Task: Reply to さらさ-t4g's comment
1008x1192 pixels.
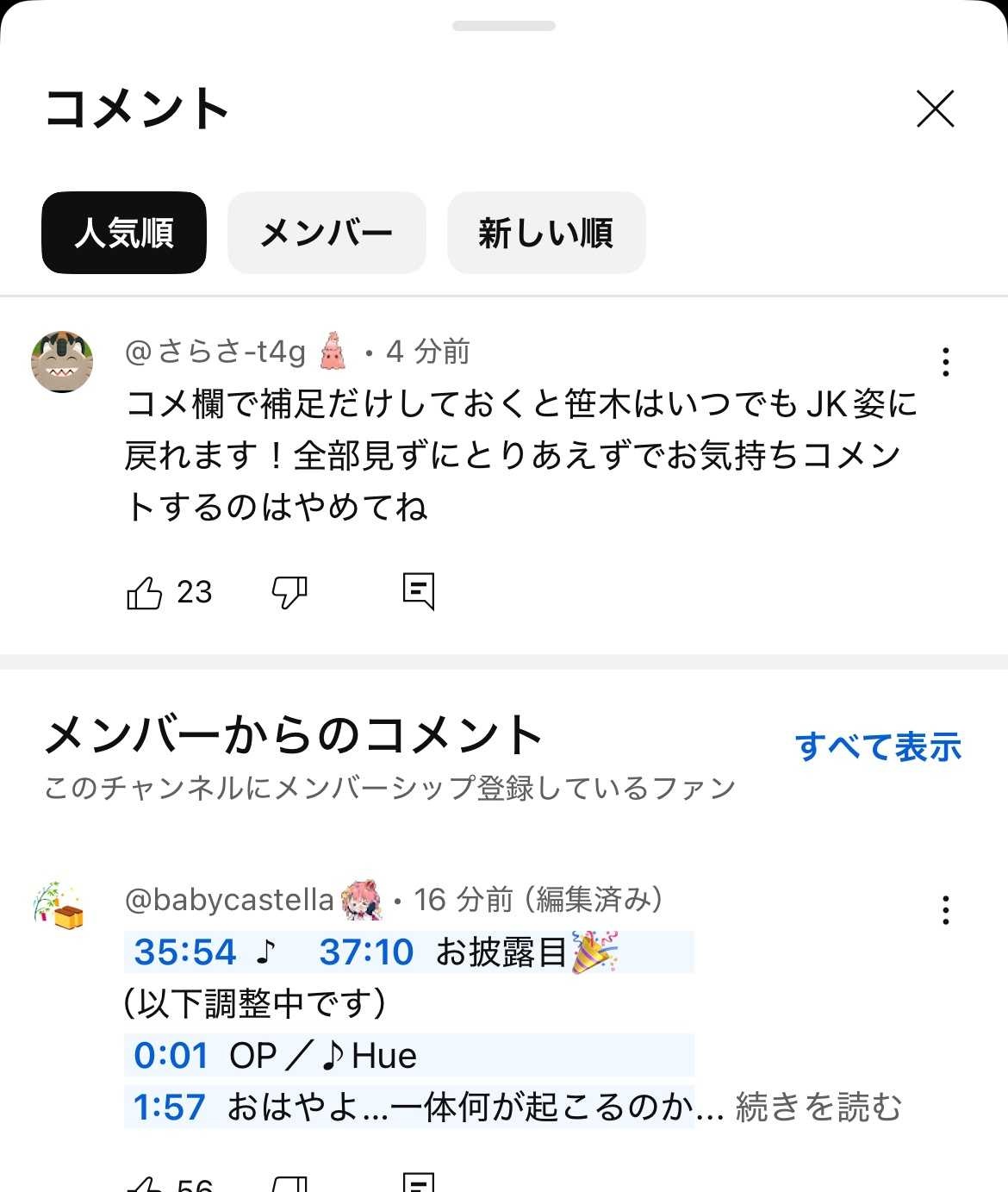Action: [419, 592]
